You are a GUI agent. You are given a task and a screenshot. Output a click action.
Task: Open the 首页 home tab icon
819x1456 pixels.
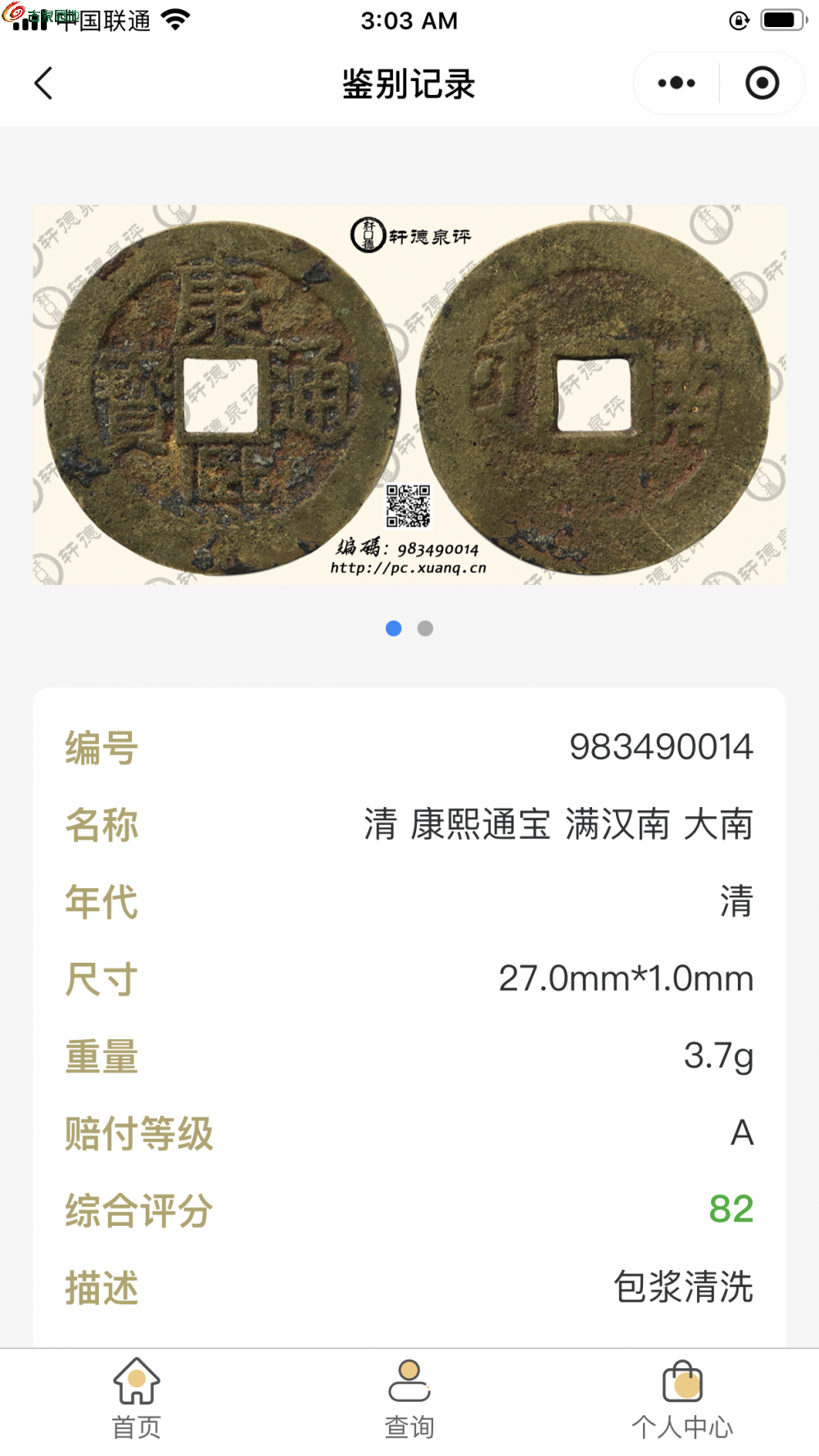(x=135, y=1381)
